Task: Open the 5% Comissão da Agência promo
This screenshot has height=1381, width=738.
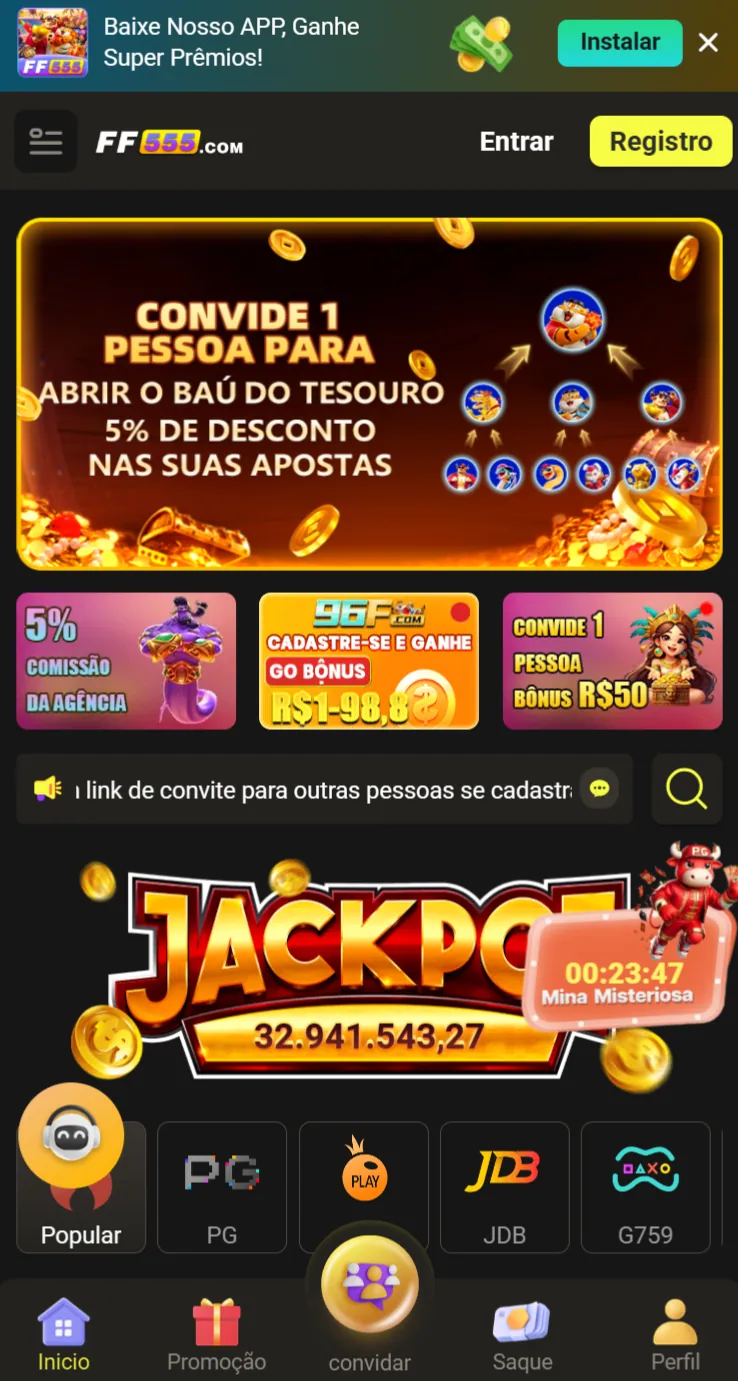Action: pos(126,661)
